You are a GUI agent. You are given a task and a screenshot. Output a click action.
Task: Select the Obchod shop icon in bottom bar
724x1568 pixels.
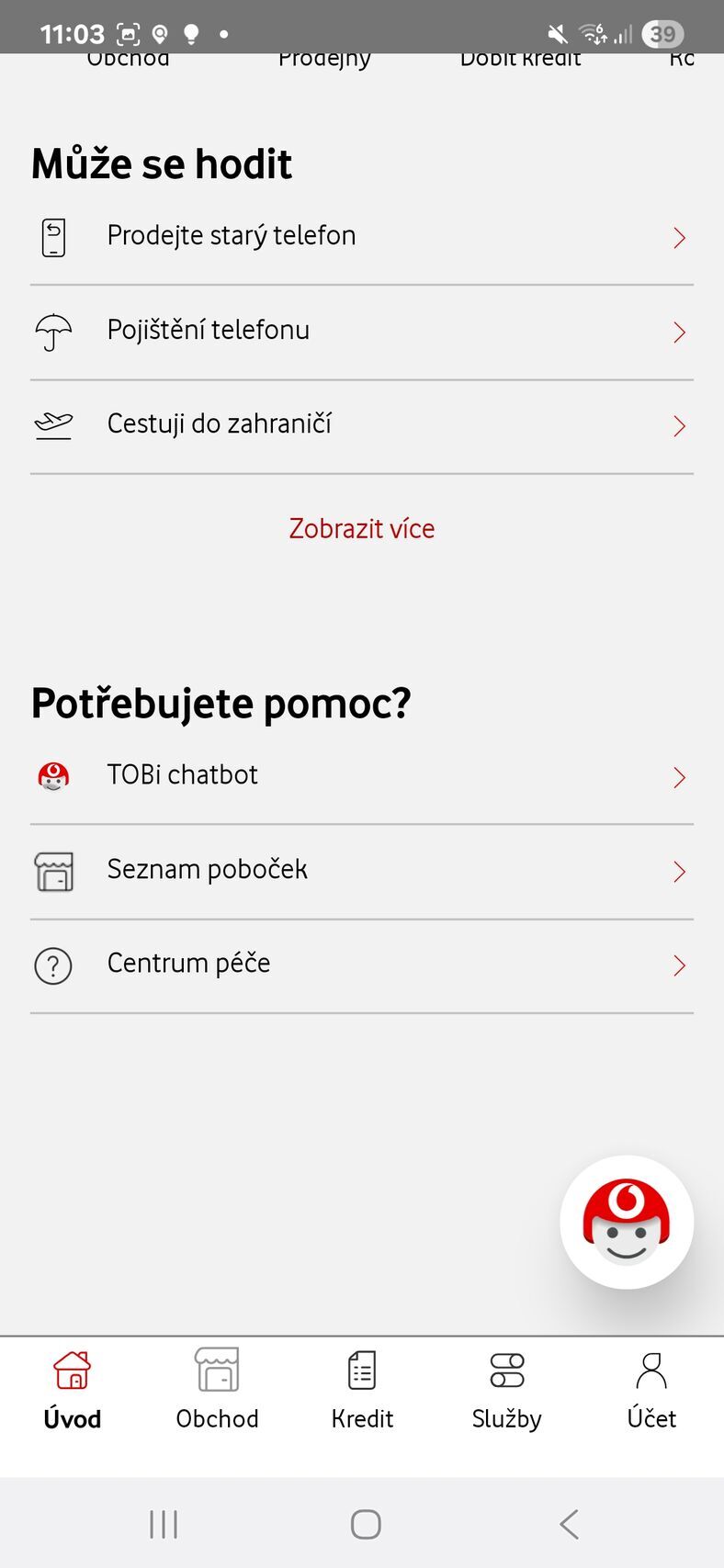point(217,1370)
